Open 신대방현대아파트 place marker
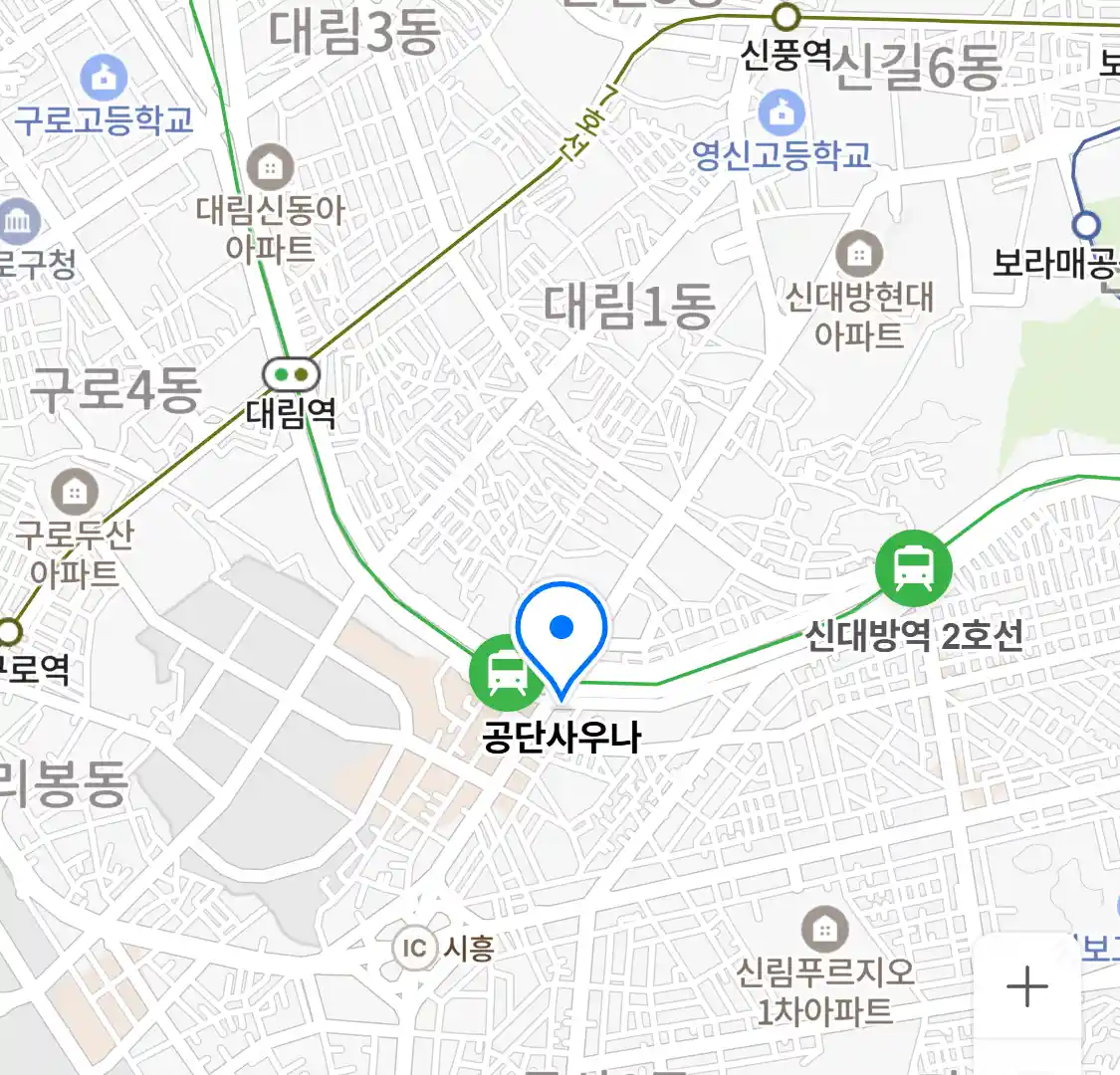Image resolution: width=1120 pixels, height=1075 pixels. coord(858,254)
